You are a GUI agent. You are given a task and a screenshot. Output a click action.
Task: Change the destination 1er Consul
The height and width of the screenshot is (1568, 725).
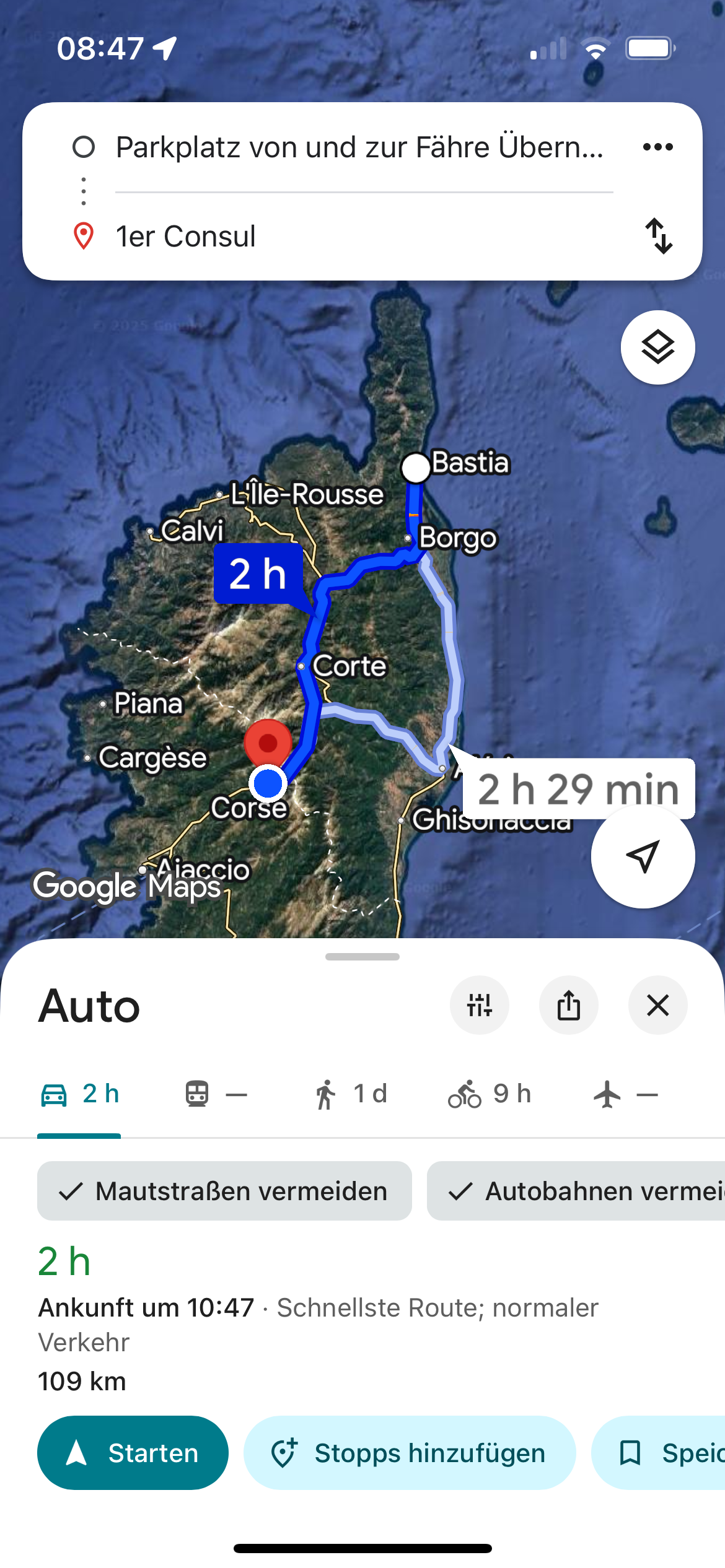[x=359, y=237]
